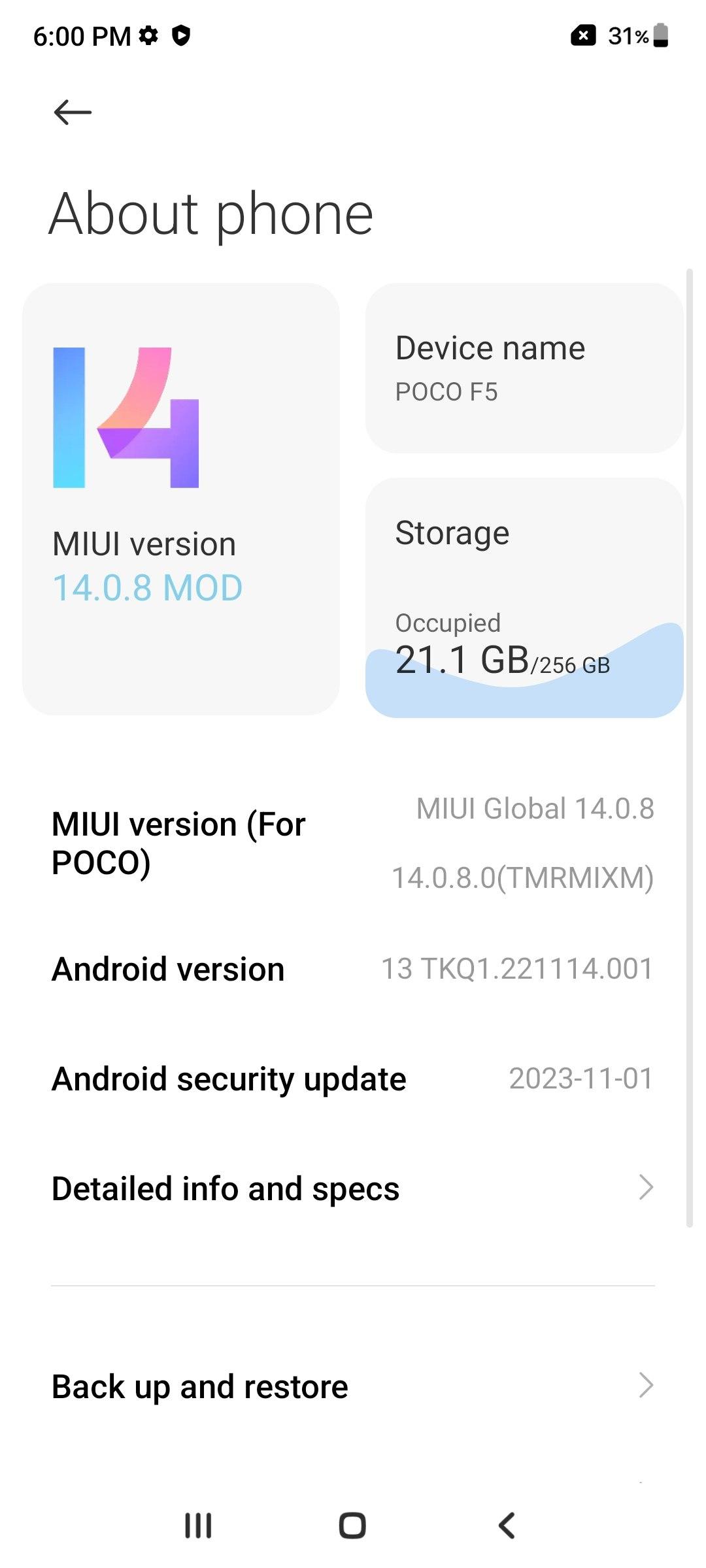The image size is (706, 1568).
Task: Open recent apps from navigation bar
Action: (198, 1526)
